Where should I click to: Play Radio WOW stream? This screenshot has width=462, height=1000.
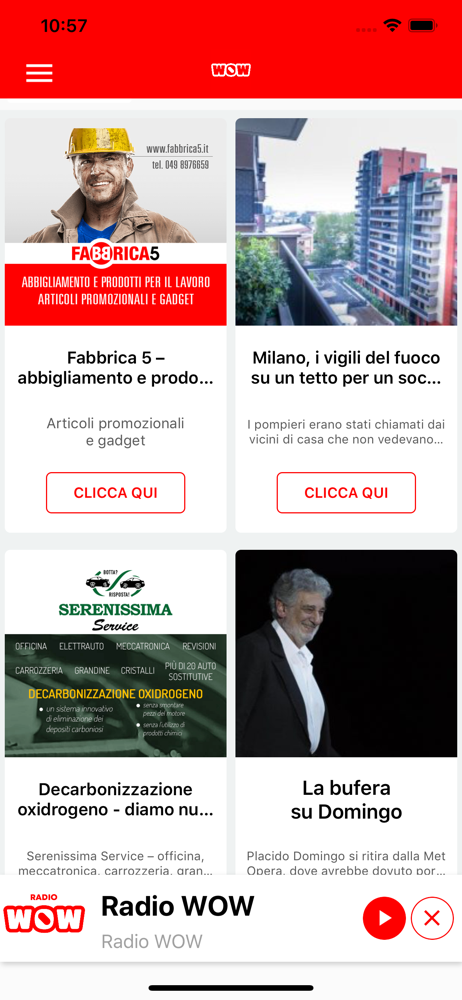pyautogui.click(x=384, y=918)
